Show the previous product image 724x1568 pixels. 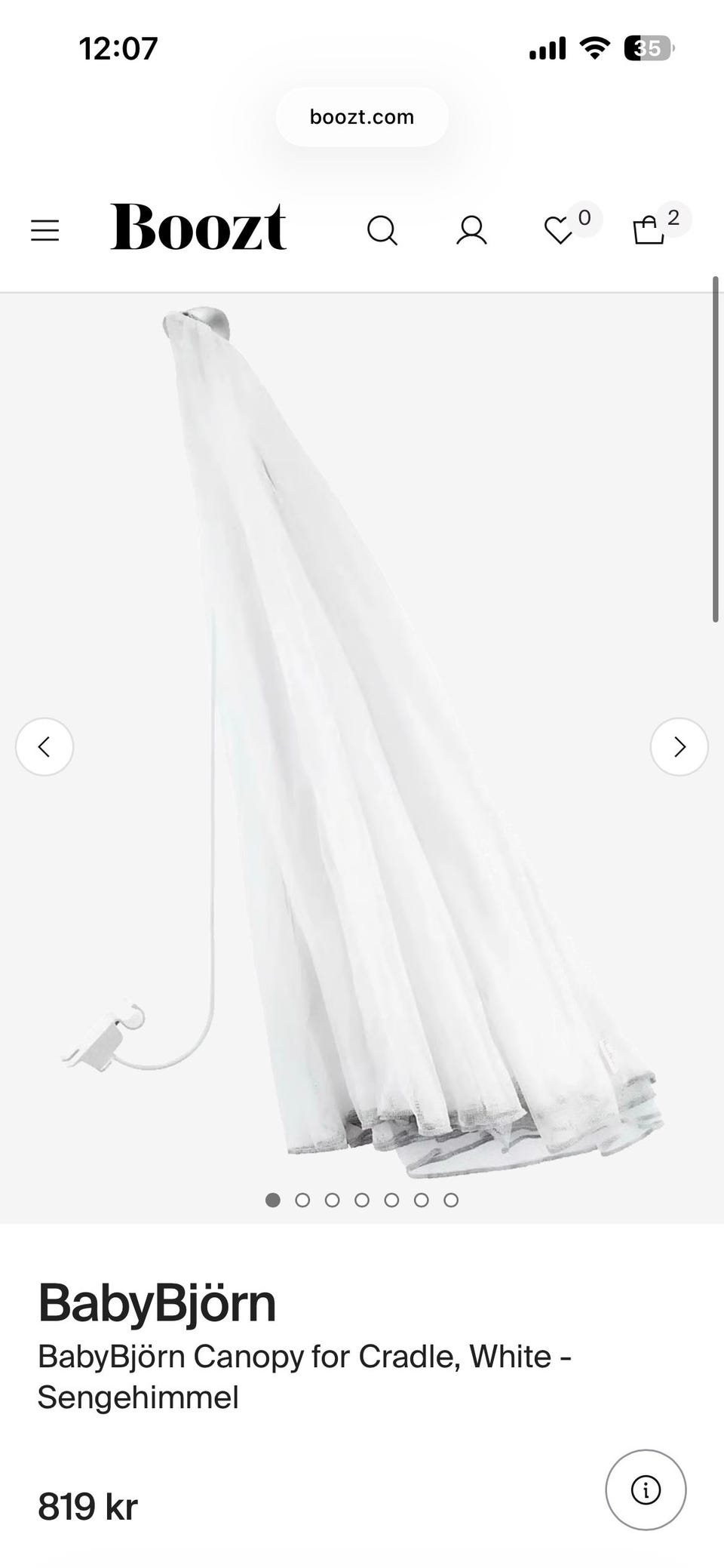(44, 746)
